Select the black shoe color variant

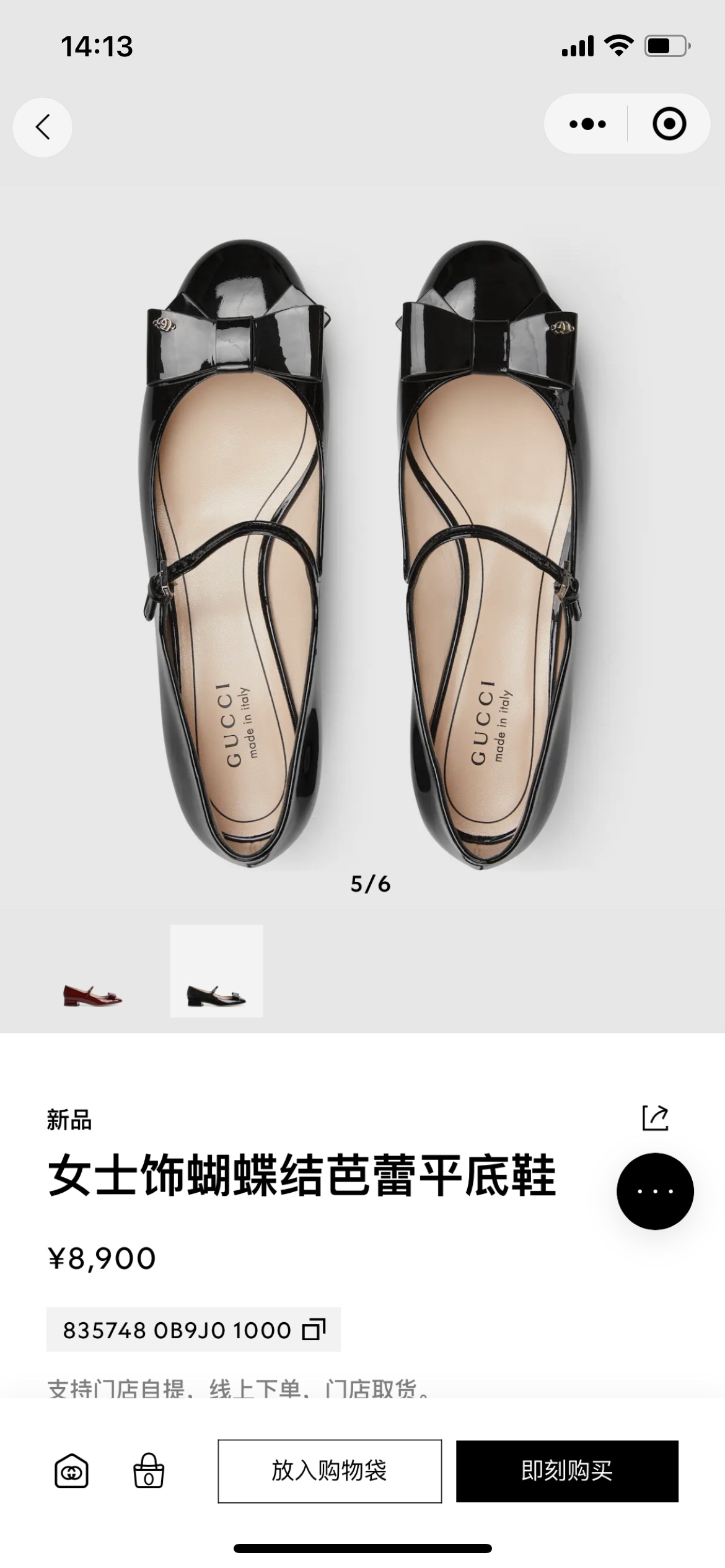216,971
